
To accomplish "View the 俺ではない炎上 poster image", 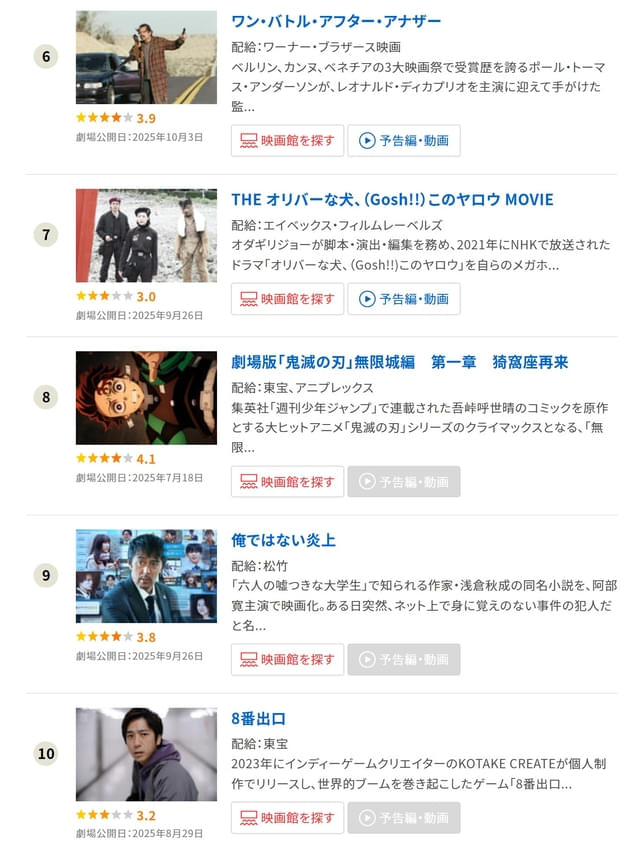I will pyautogui.click(x=146, y=576).
